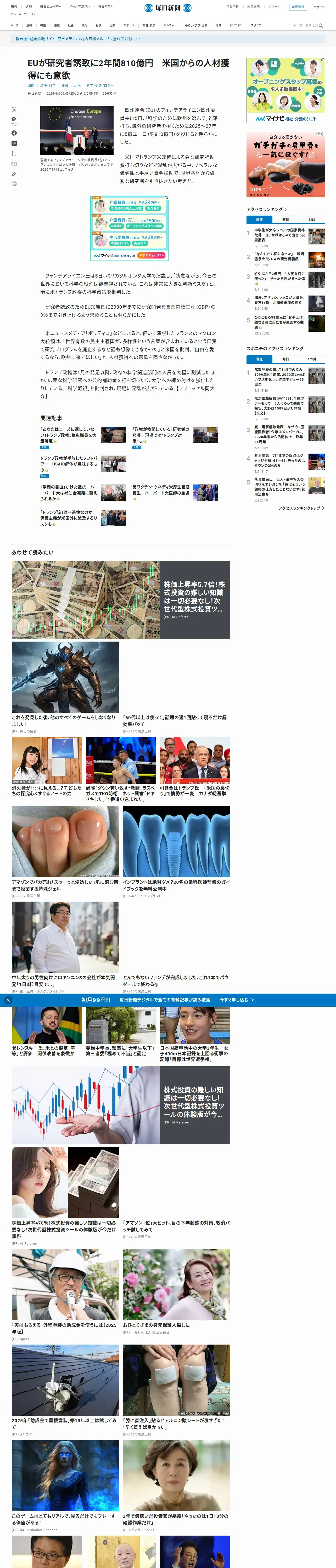The image size is (336, 1568).
Task: Open ranking article about 竹やぶから2億円
Action: click(279, 277)
